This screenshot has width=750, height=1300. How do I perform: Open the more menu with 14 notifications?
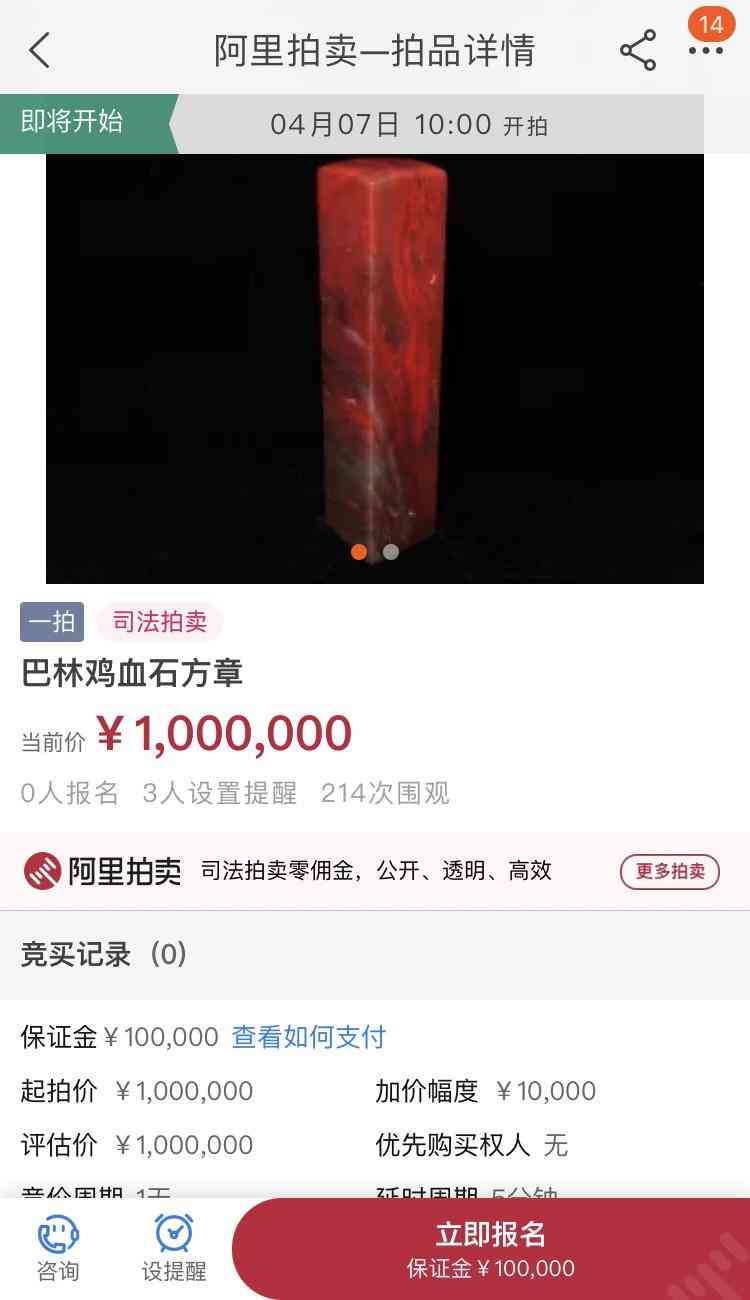pyautogui.click(x=703, y=50)
